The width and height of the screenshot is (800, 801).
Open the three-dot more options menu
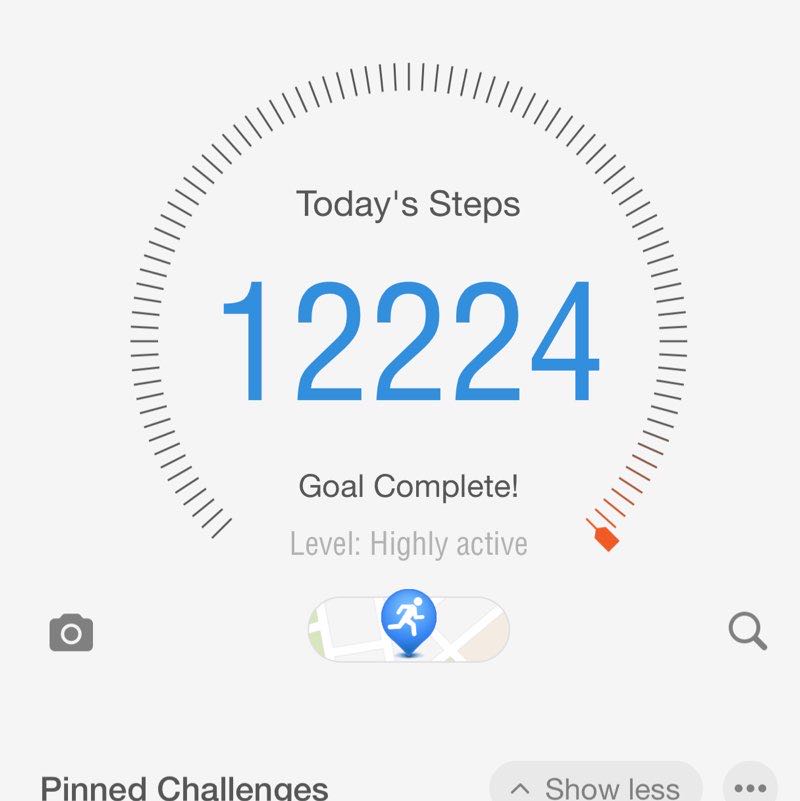click(x=750, y=786)
